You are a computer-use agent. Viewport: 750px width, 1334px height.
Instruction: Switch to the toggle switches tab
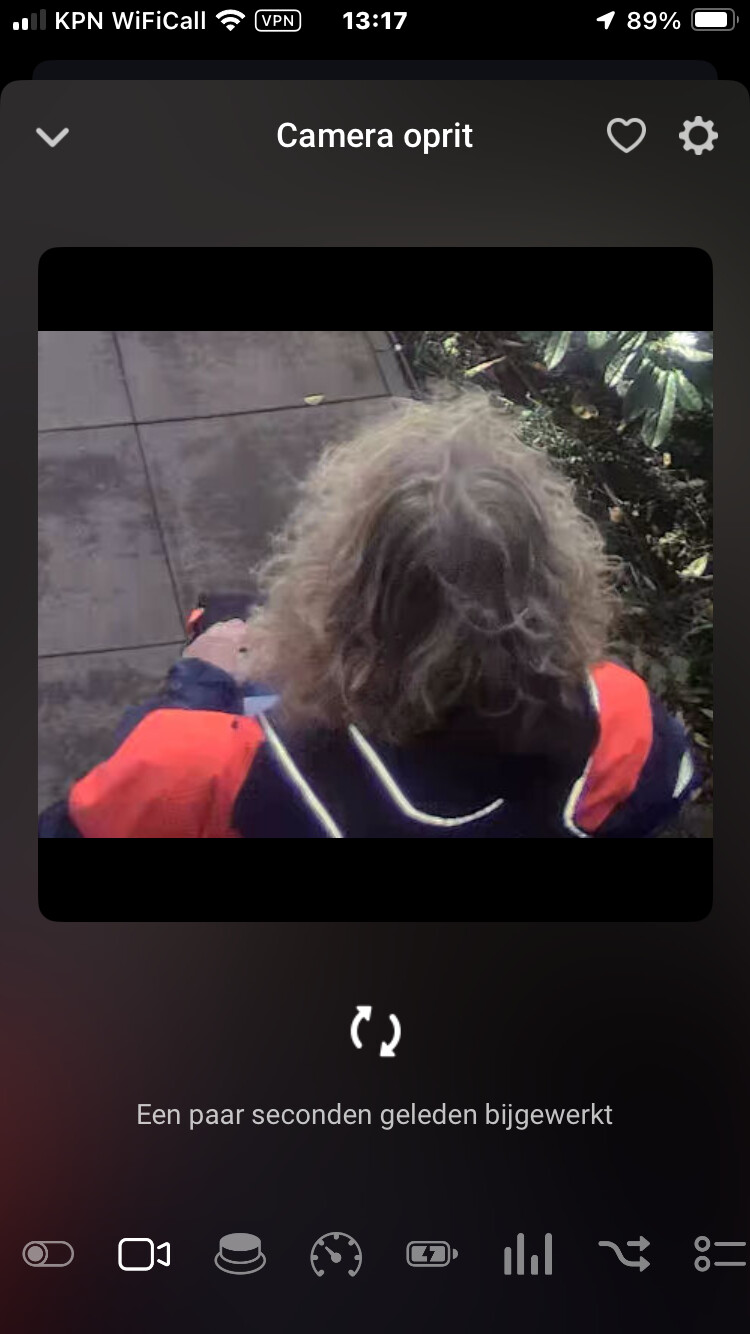coord(48,1253)
